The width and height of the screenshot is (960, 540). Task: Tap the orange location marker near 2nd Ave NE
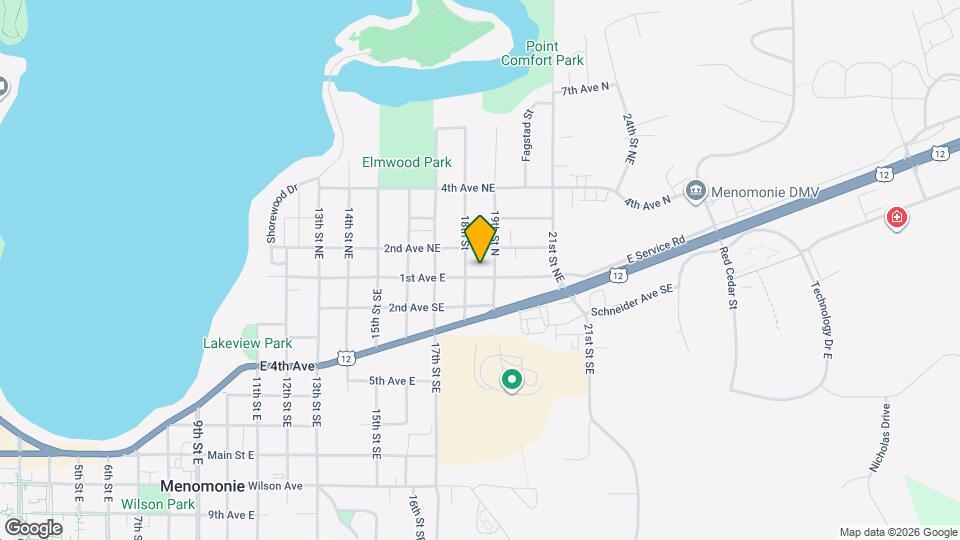click(480, 239)
